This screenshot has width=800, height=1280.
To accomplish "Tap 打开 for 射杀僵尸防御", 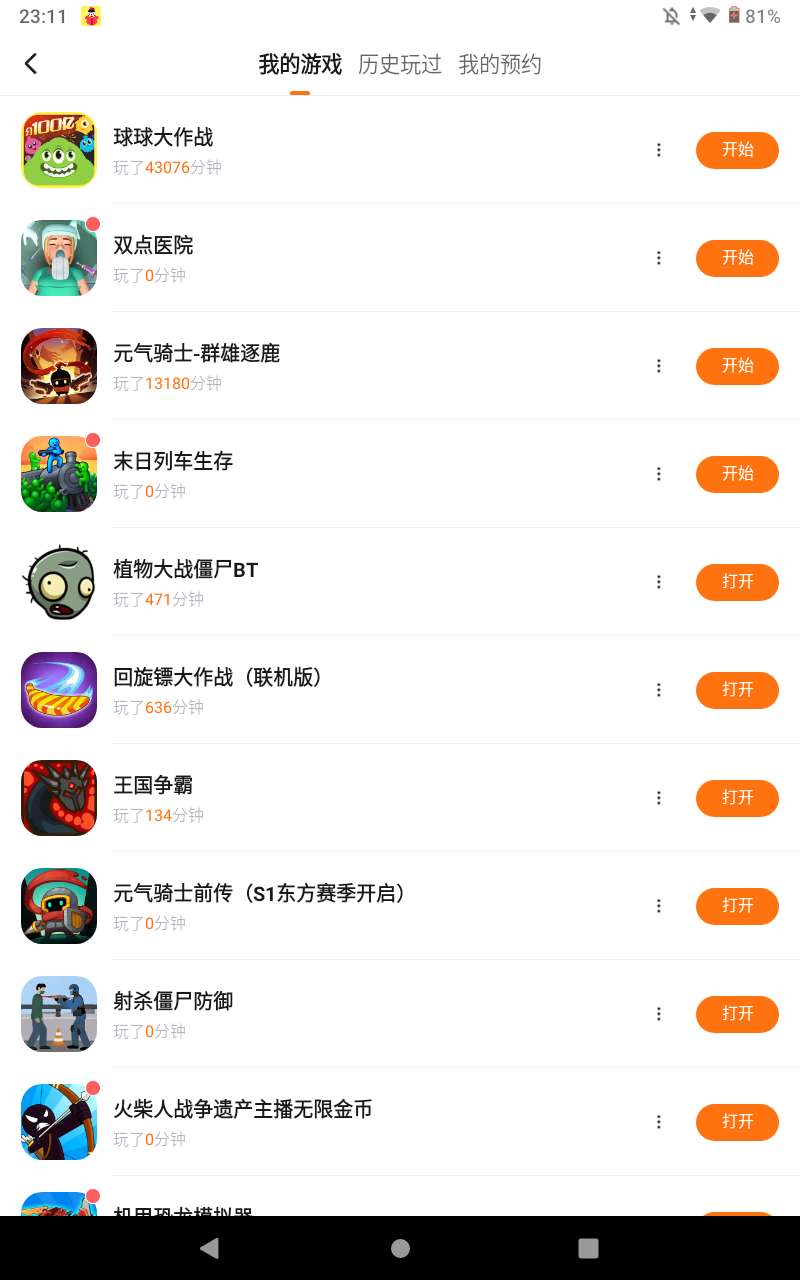I will pos(737,1014).
